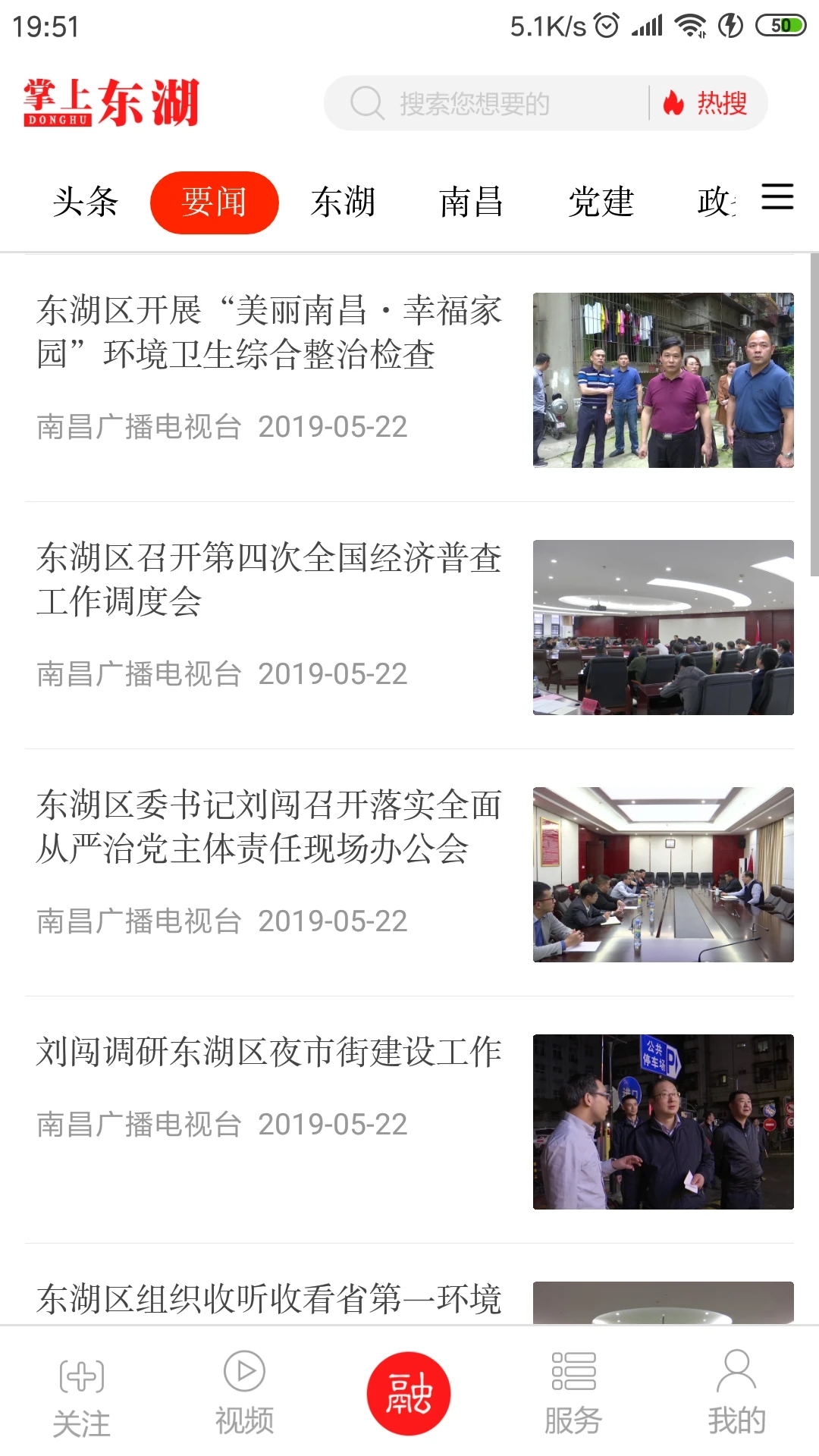819x1456 pixels.
Task: Tap the battery indicator in status bar
Action: (x=781, y=24)
